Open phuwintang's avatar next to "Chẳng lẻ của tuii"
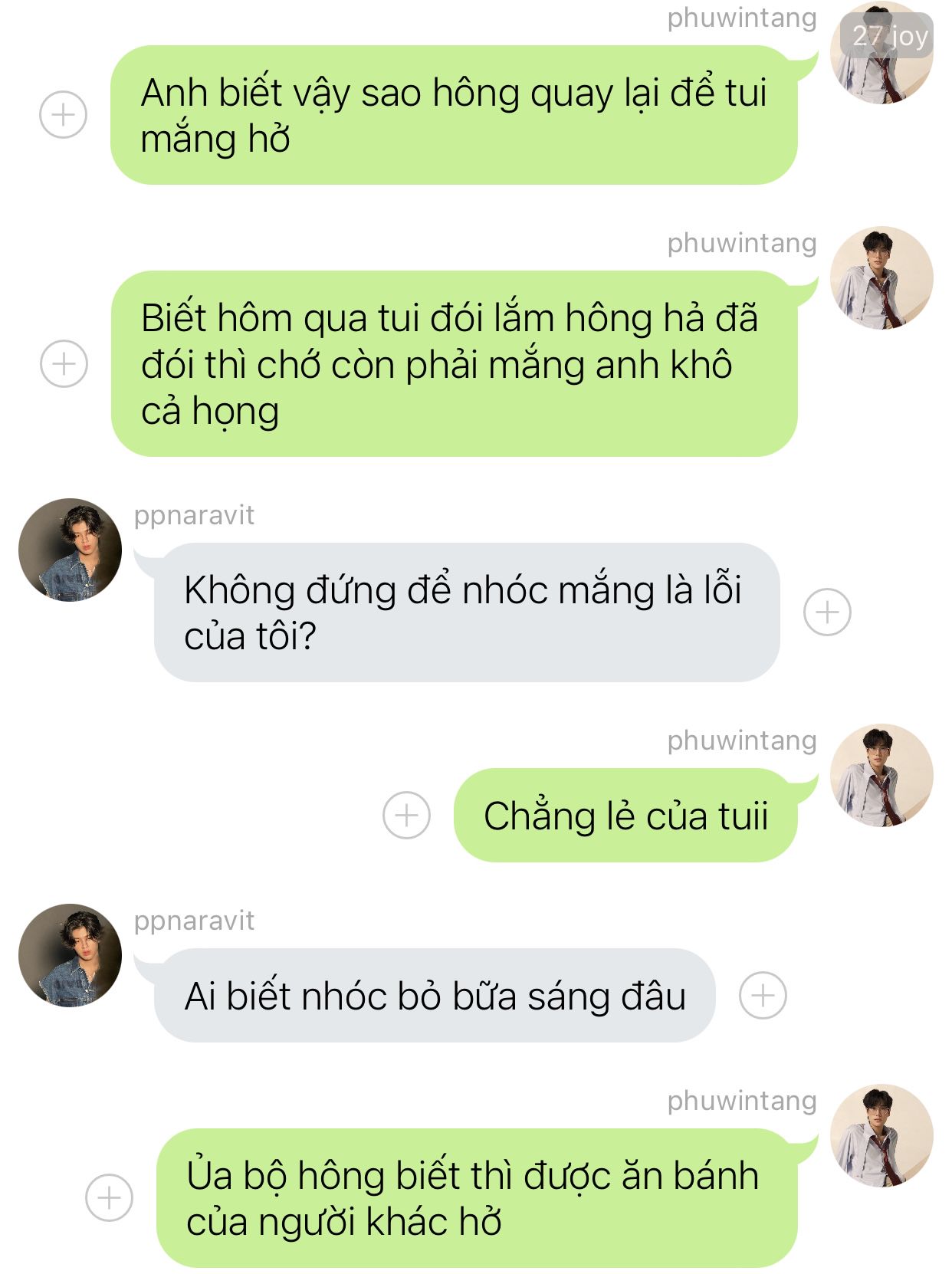Image resolution: width=952 pixels, height=1274 pixels. click(x=881, y=775)
